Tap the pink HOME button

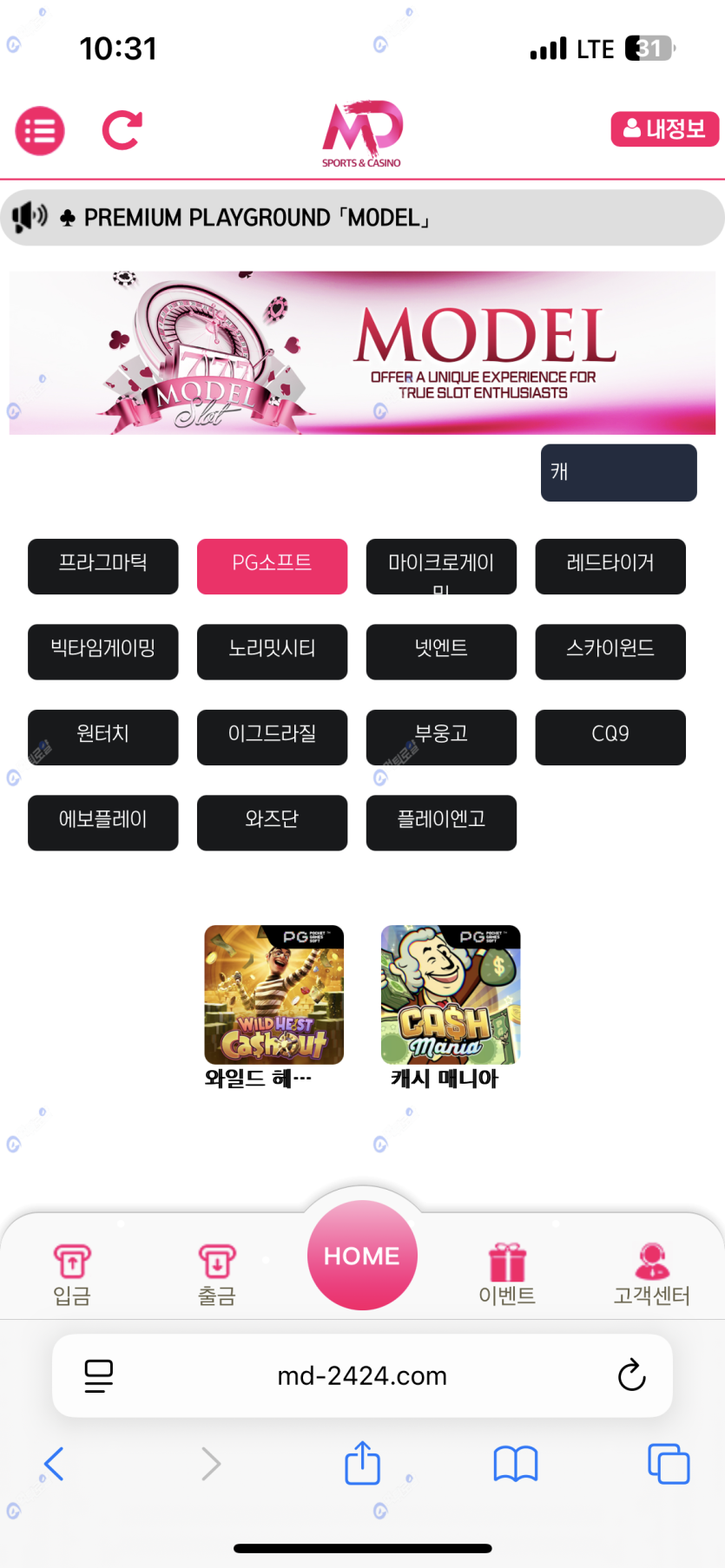362,1255
